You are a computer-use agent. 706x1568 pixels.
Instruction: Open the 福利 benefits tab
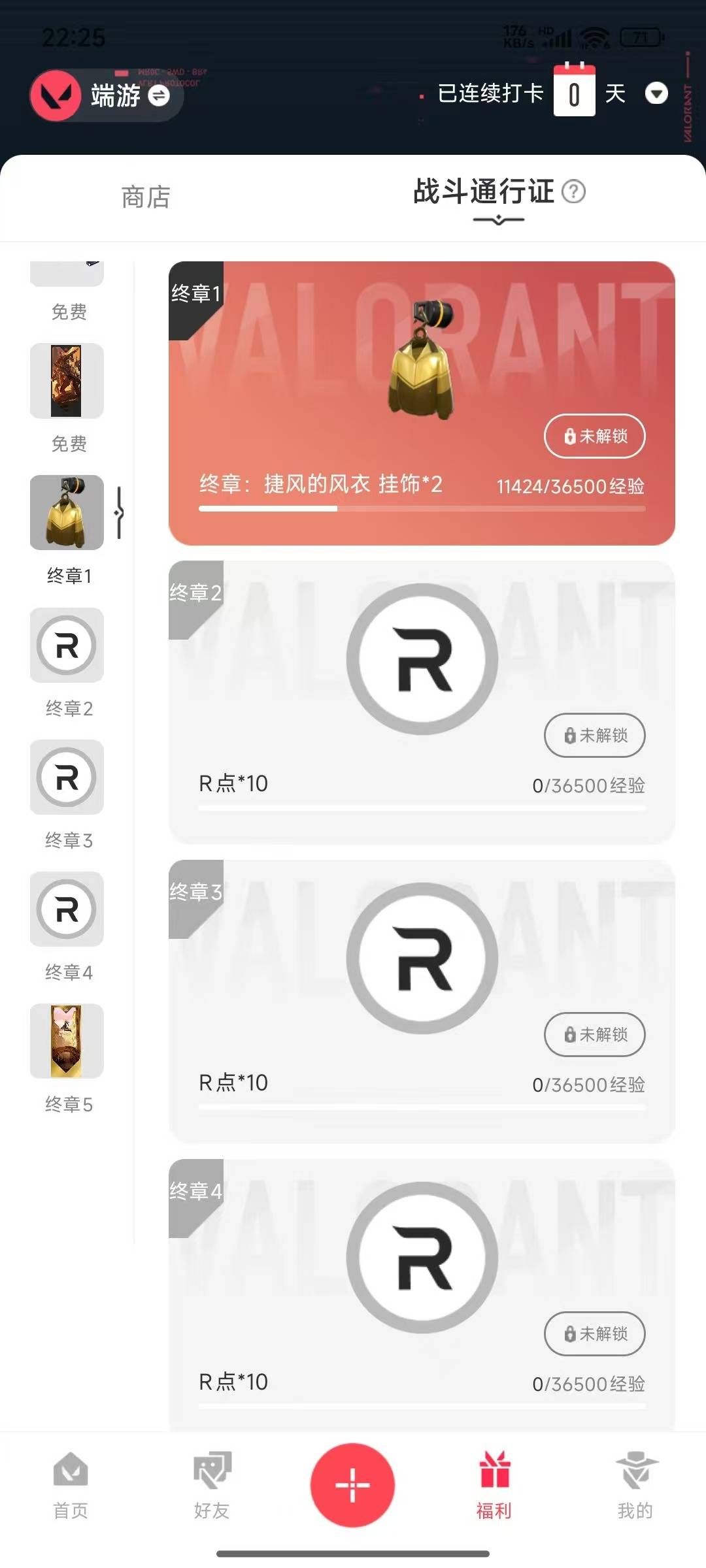pos(494,1486)
